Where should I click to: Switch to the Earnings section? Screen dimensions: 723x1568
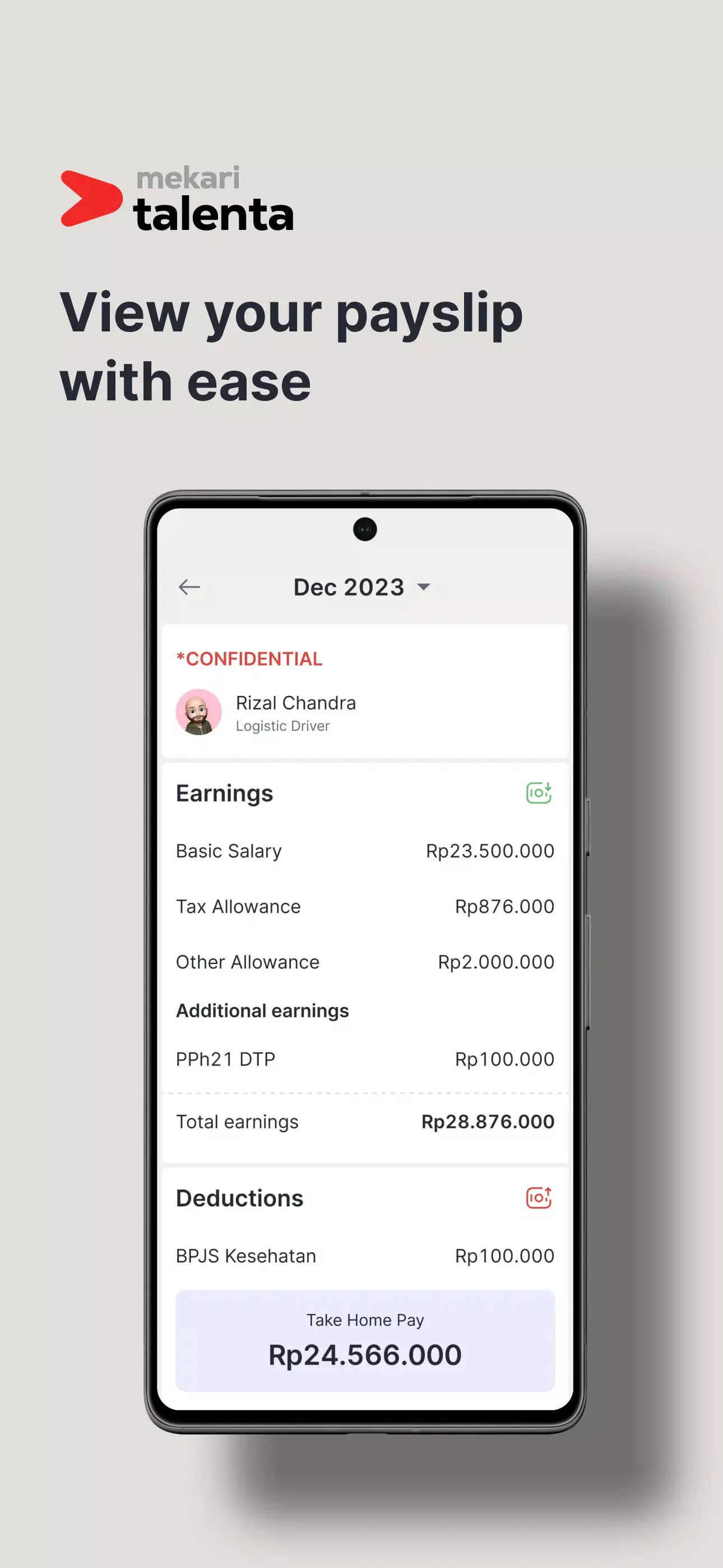point(224,792)
